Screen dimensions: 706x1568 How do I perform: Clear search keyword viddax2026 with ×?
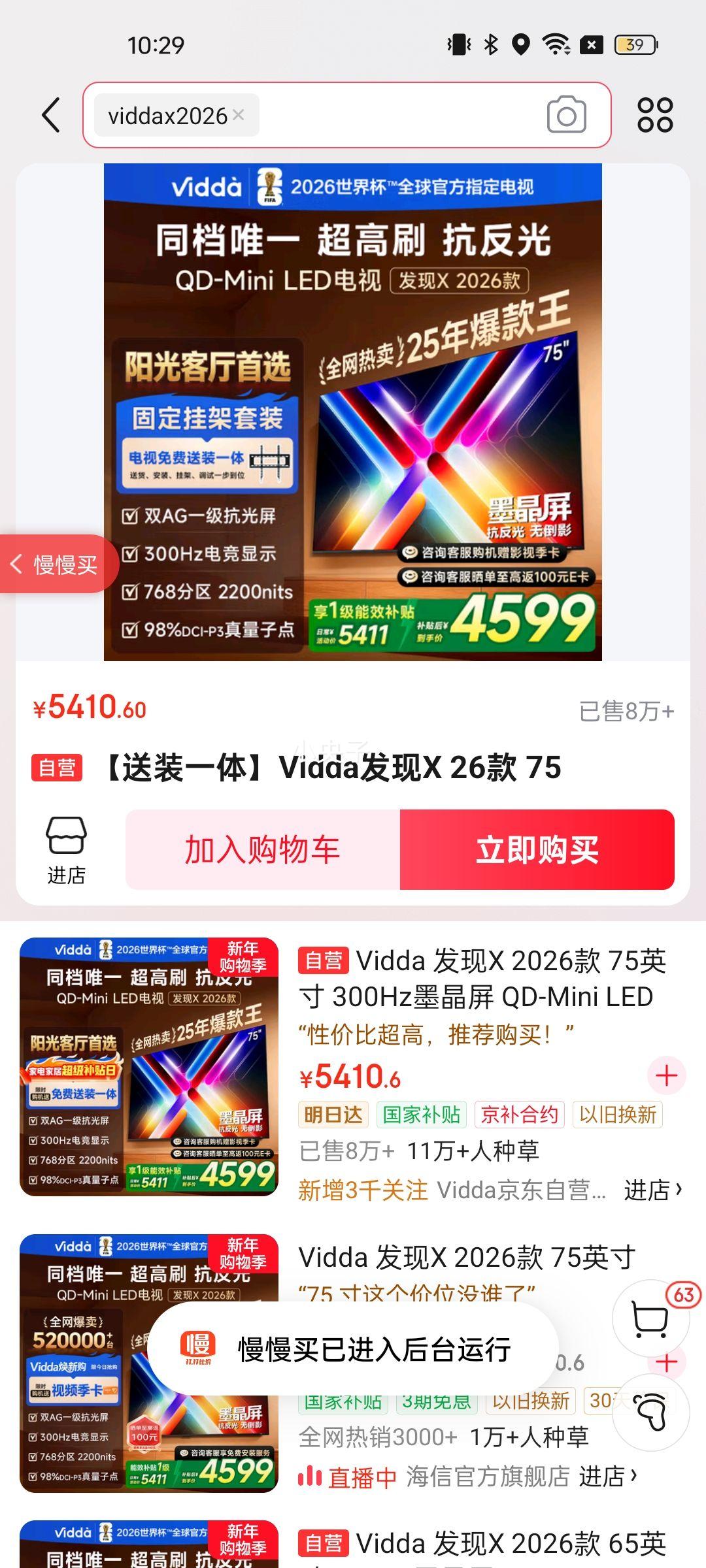pyautogui.click(x=241, y=114)
